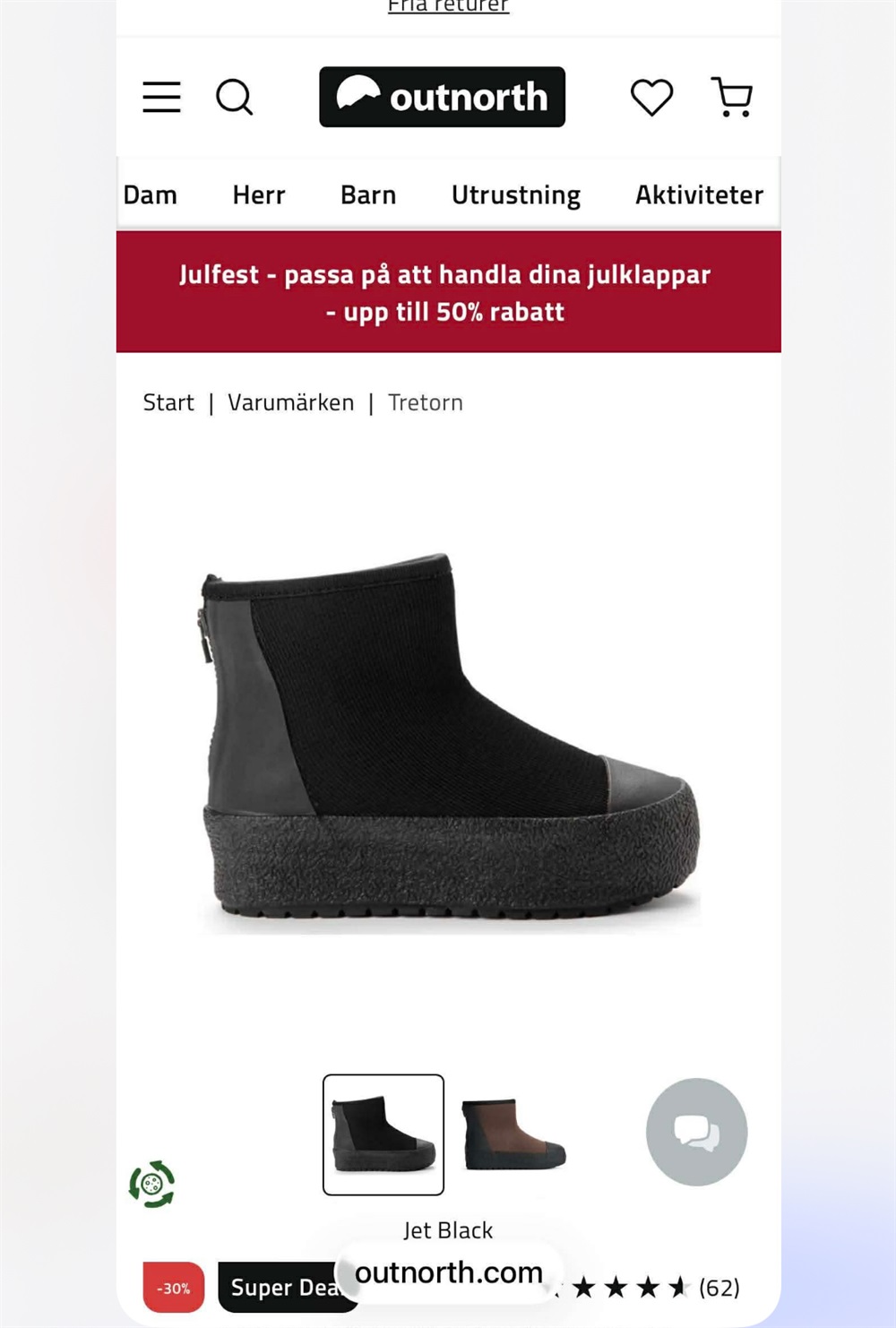Open the hamburger menu
Viewport: 896px width, 1328px height.
pyautogui.click(x=161, y=97)
